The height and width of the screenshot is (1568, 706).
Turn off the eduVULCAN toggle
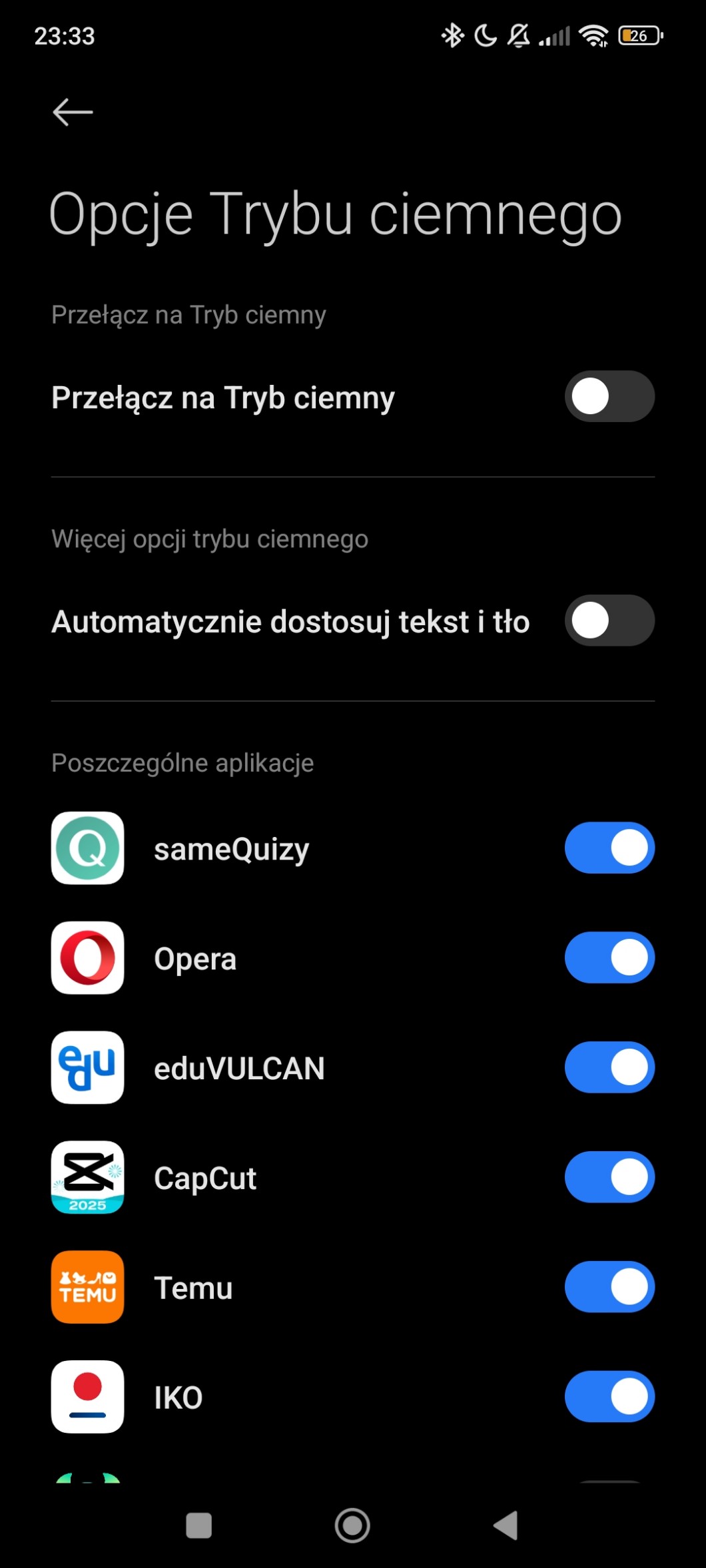click(609, 1067)
